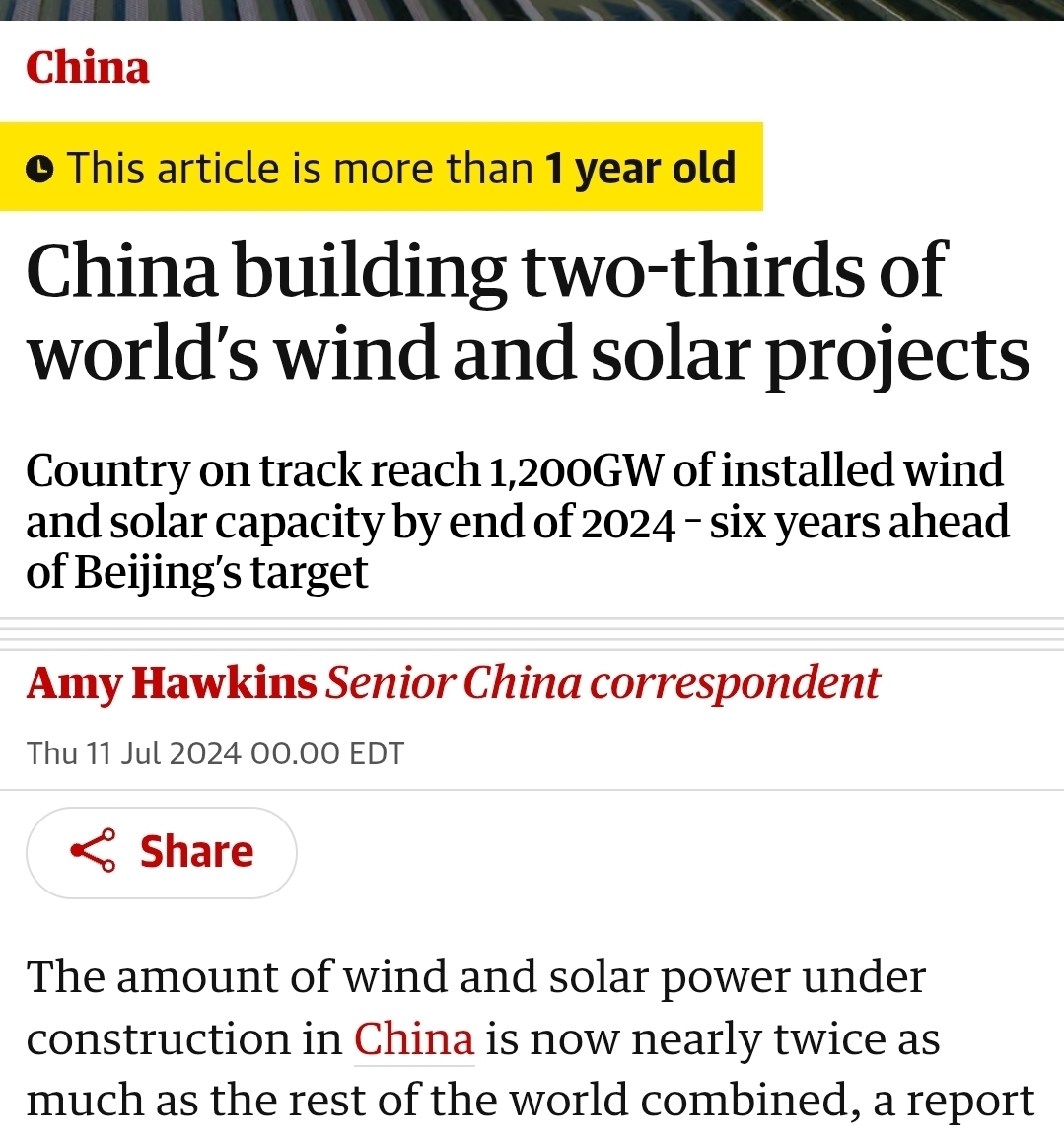Share this article

(162, 852)
